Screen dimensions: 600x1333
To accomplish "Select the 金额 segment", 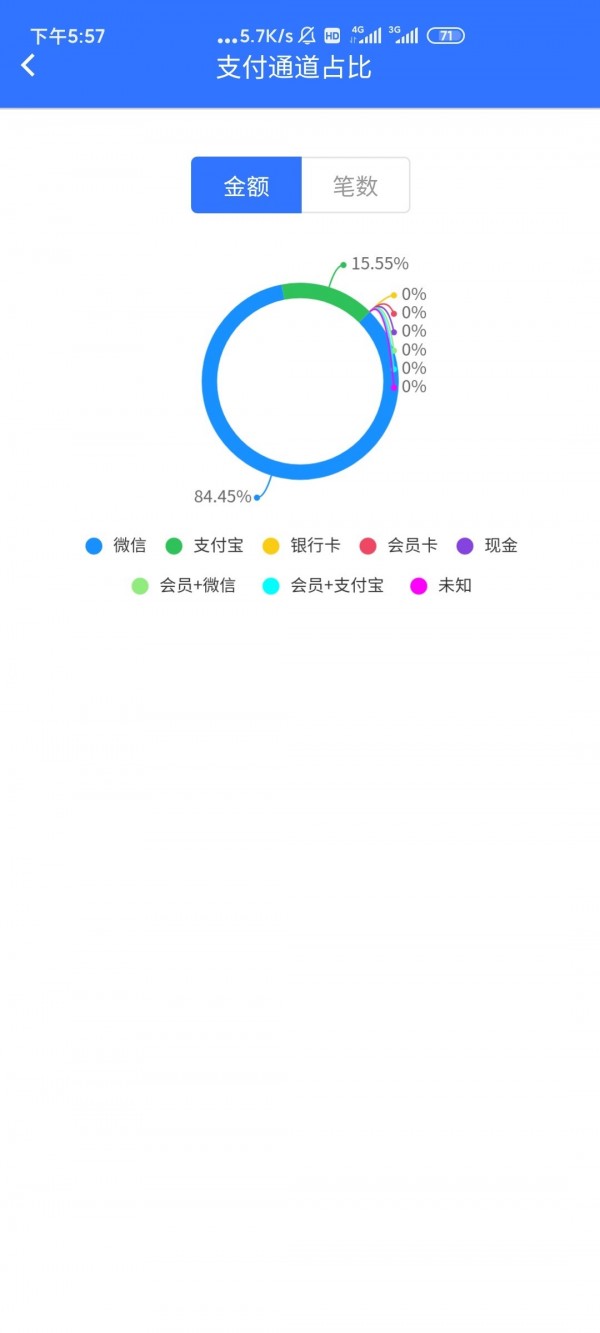I will [246, 186].
